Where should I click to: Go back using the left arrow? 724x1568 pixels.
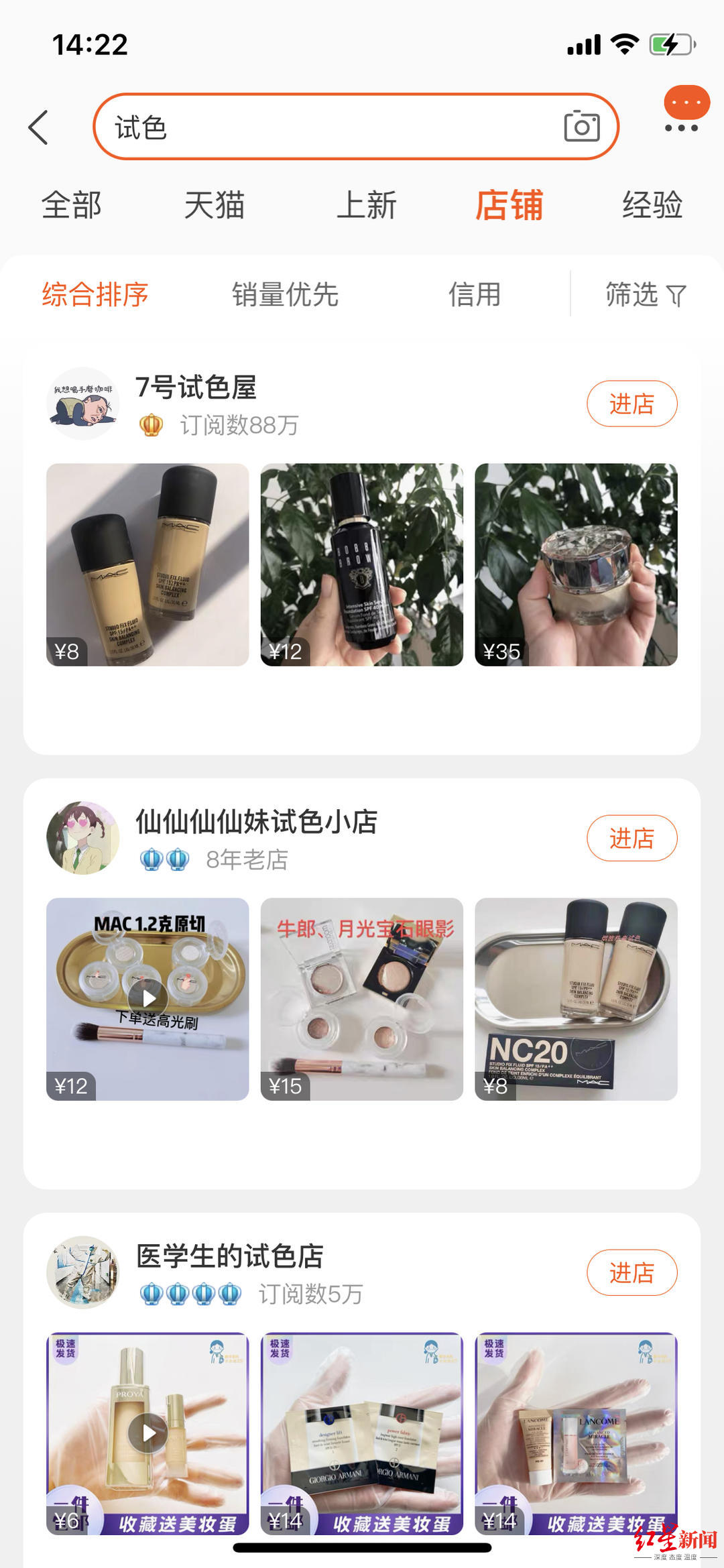[39, 127]
